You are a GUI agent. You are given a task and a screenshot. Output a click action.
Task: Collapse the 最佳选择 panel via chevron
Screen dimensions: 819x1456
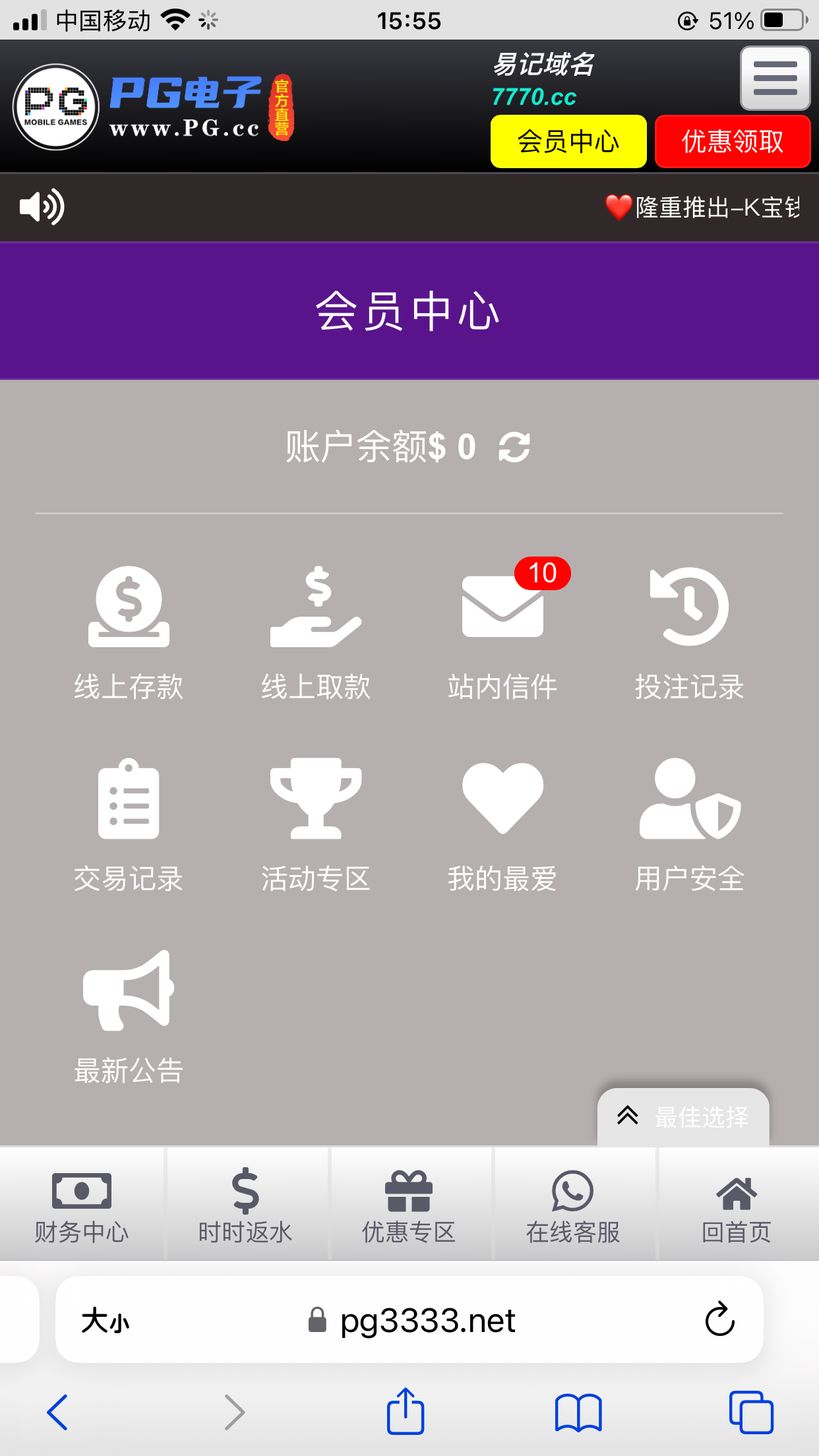pos(628,1116)
